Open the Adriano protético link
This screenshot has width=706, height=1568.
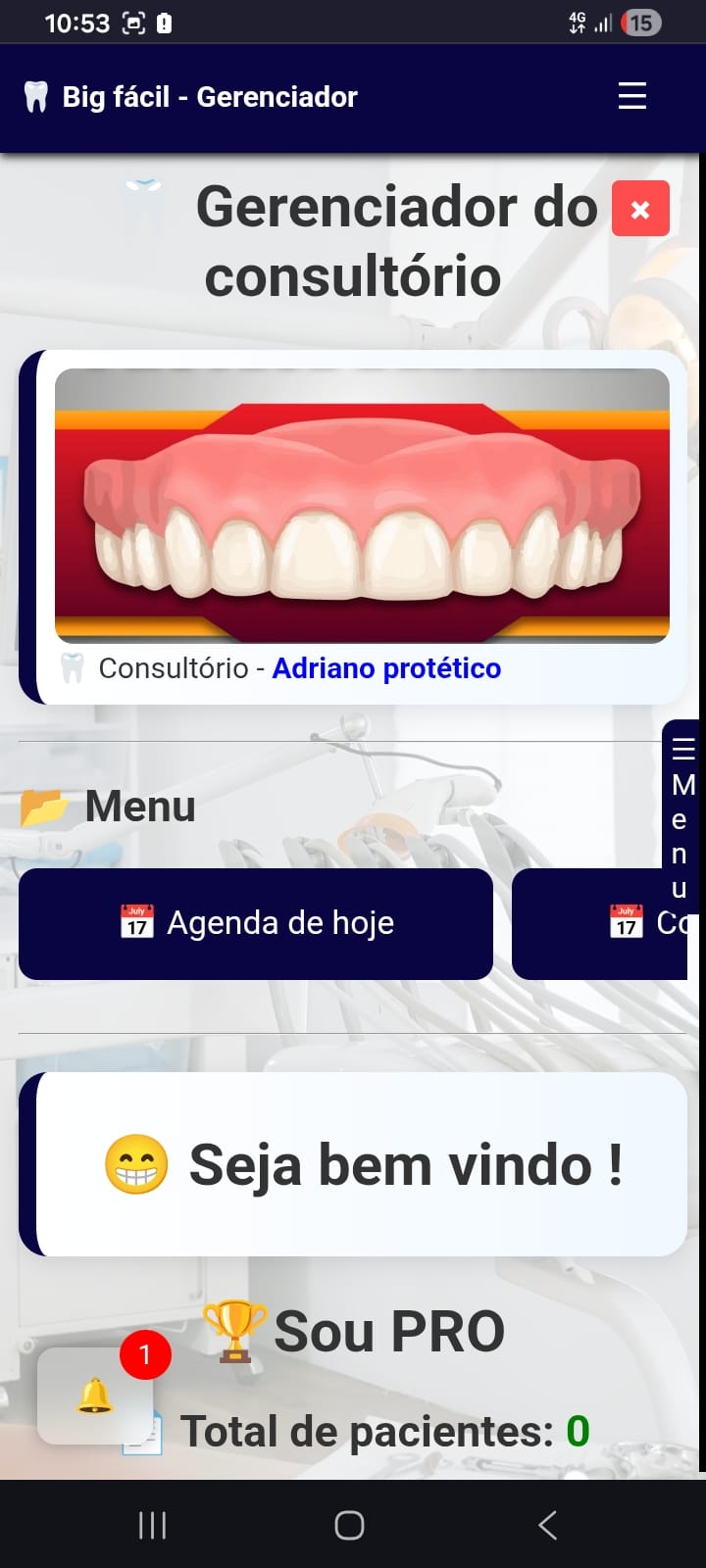point(386,667)
